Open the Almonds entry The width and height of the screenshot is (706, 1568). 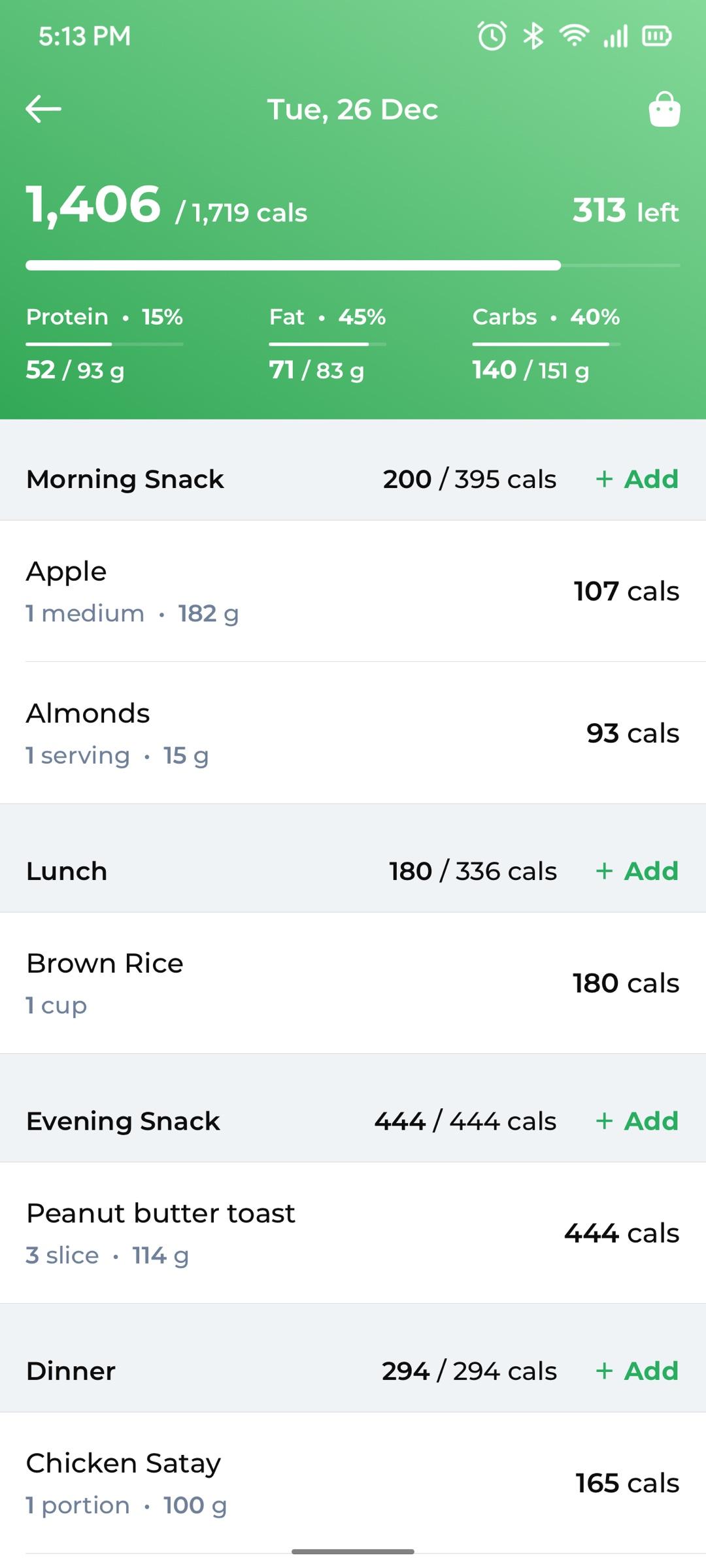tap(353, 733)
